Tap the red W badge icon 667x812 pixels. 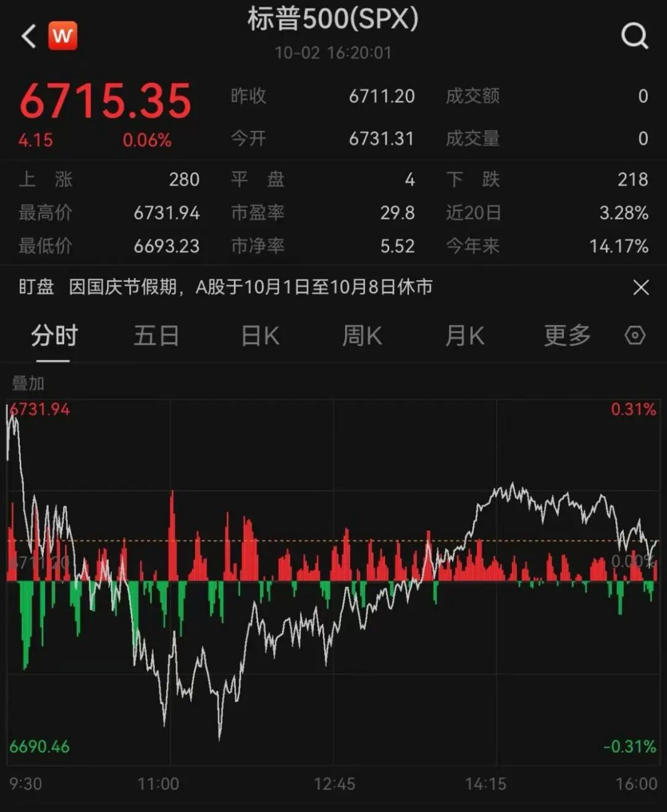pos(63,37)
